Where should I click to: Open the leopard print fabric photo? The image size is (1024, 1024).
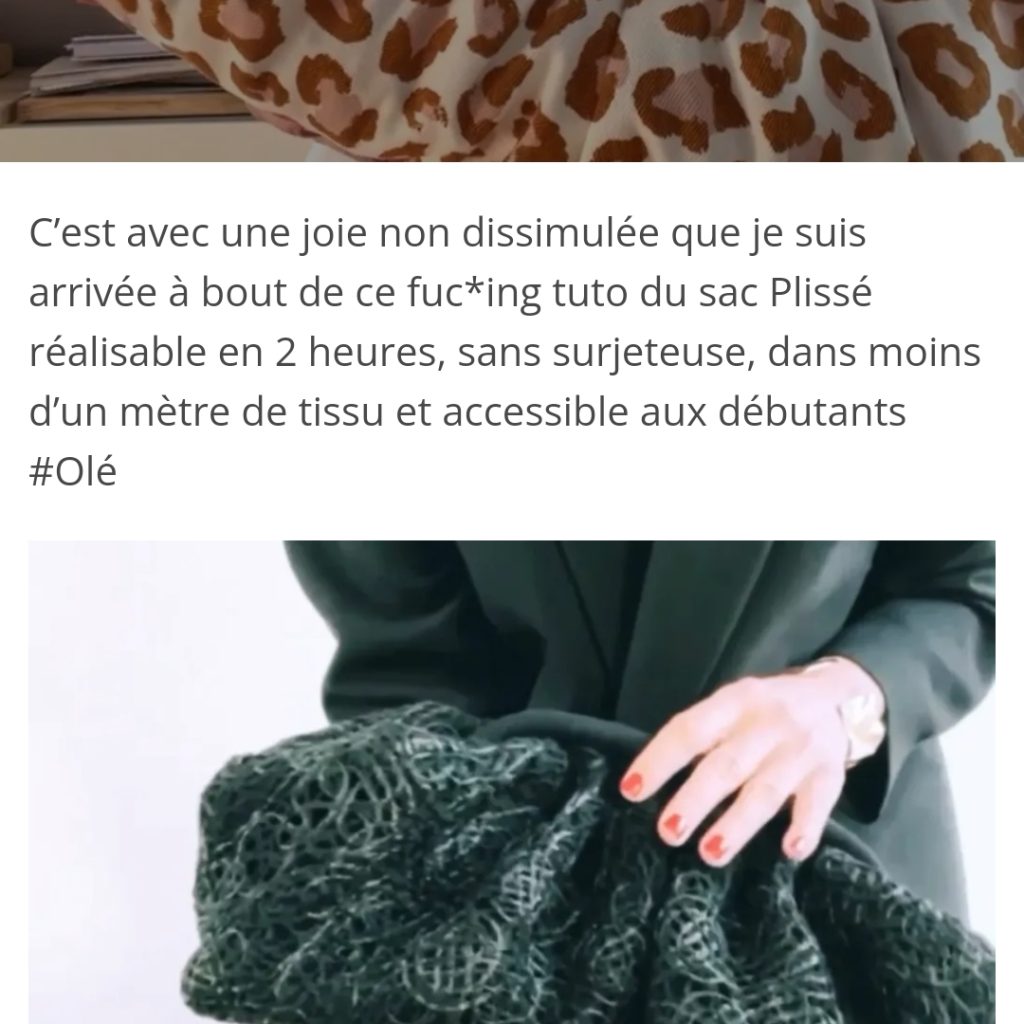click(512, 78)
